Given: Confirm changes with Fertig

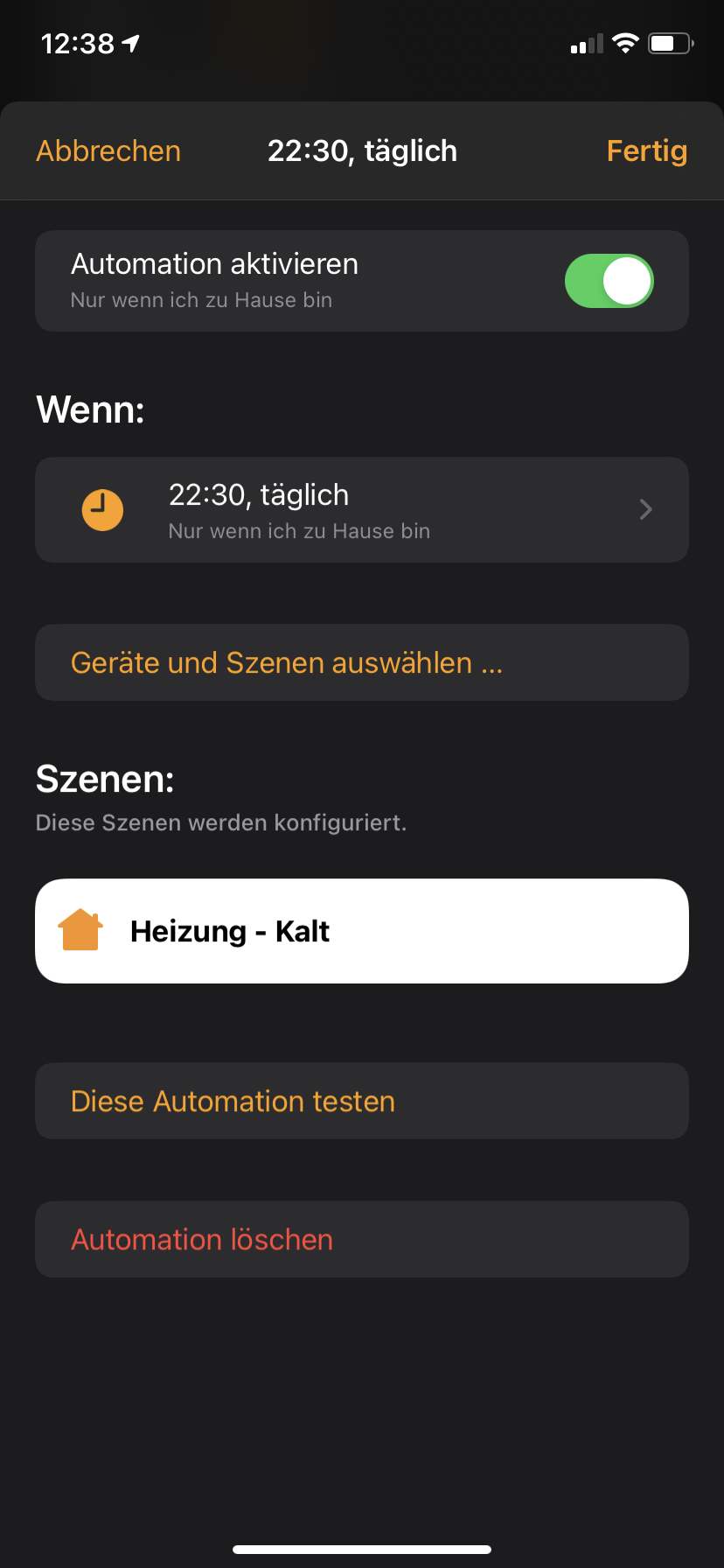Looking at the screenshot, I should (646, 151).
